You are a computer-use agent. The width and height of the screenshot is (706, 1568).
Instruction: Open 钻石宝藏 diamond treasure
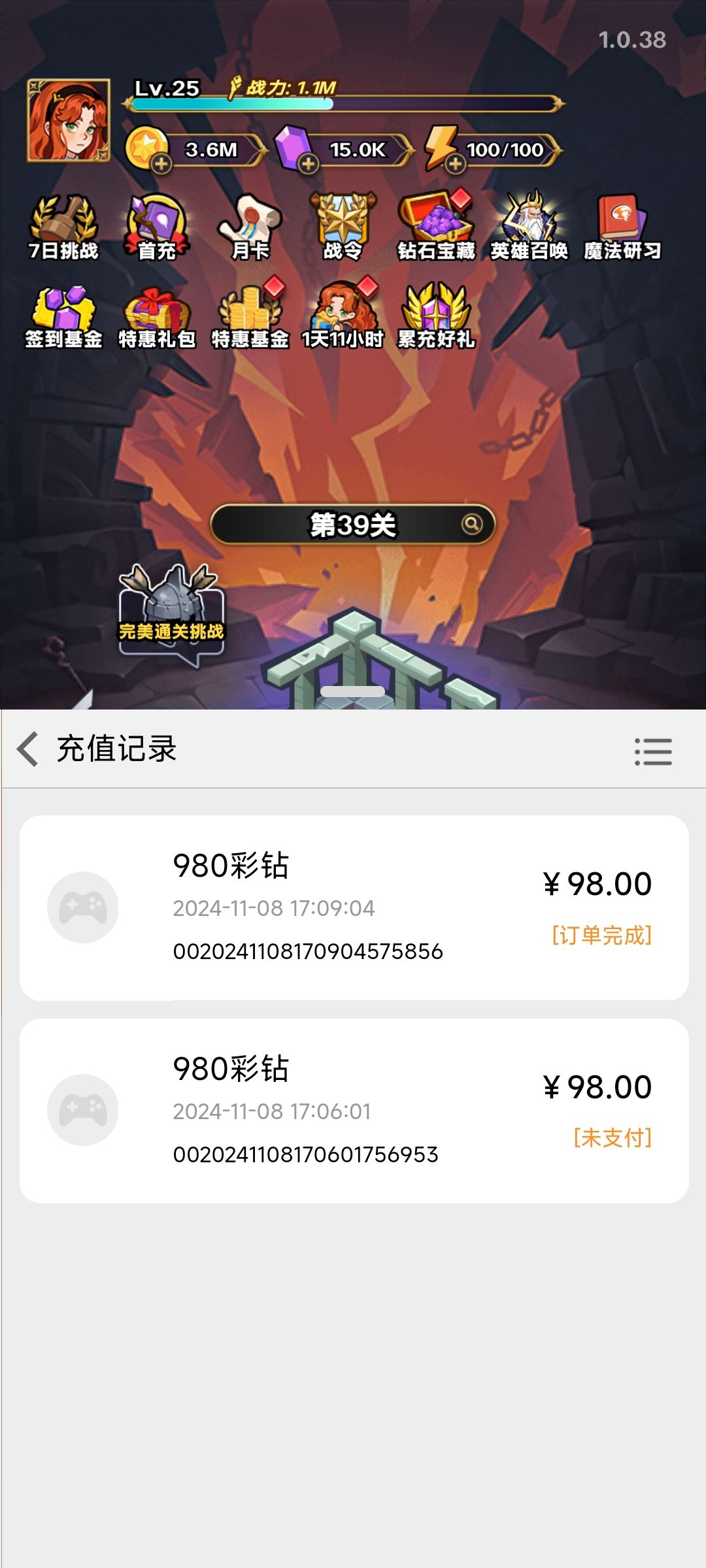[436, 227]
